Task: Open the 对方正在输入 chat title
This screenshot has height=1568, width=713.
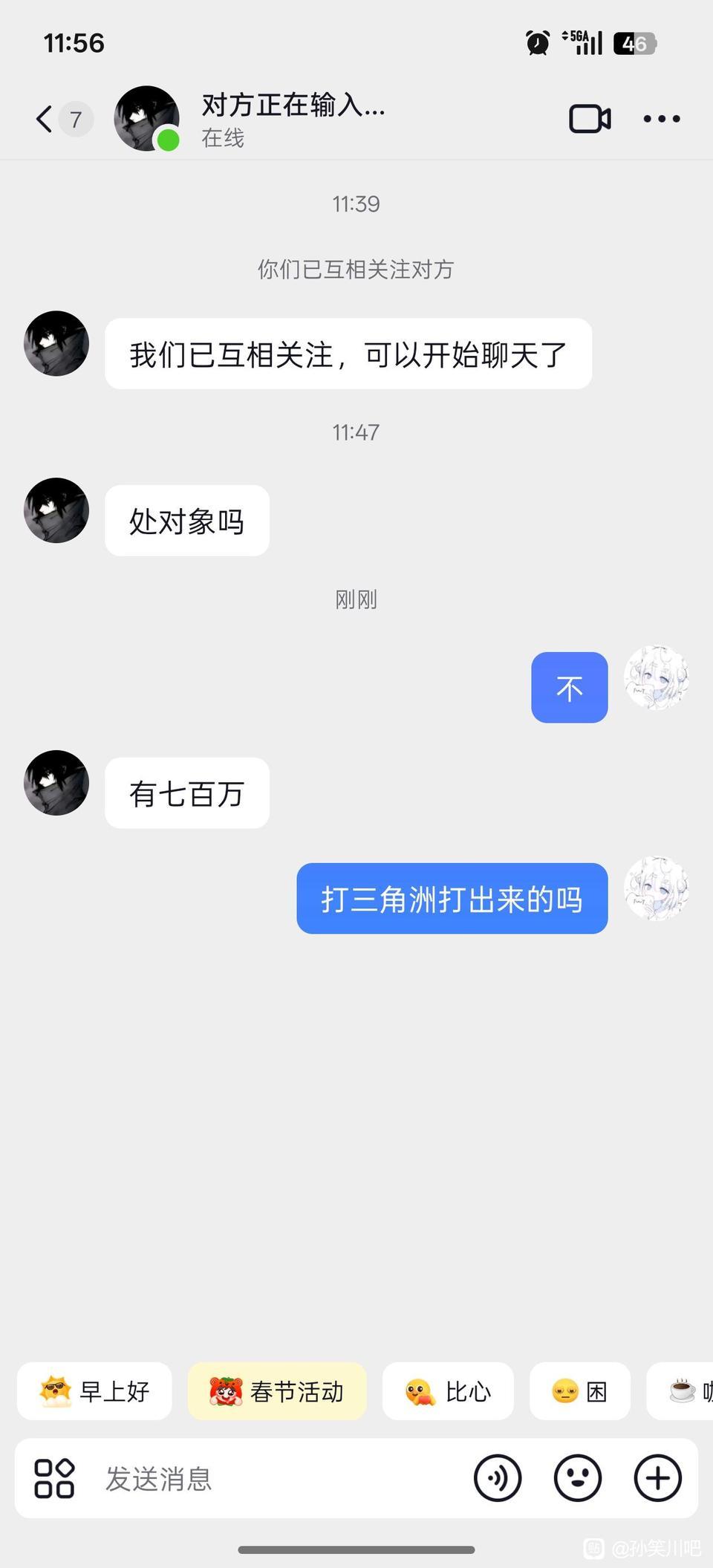Action: click(x=293, y=105)
